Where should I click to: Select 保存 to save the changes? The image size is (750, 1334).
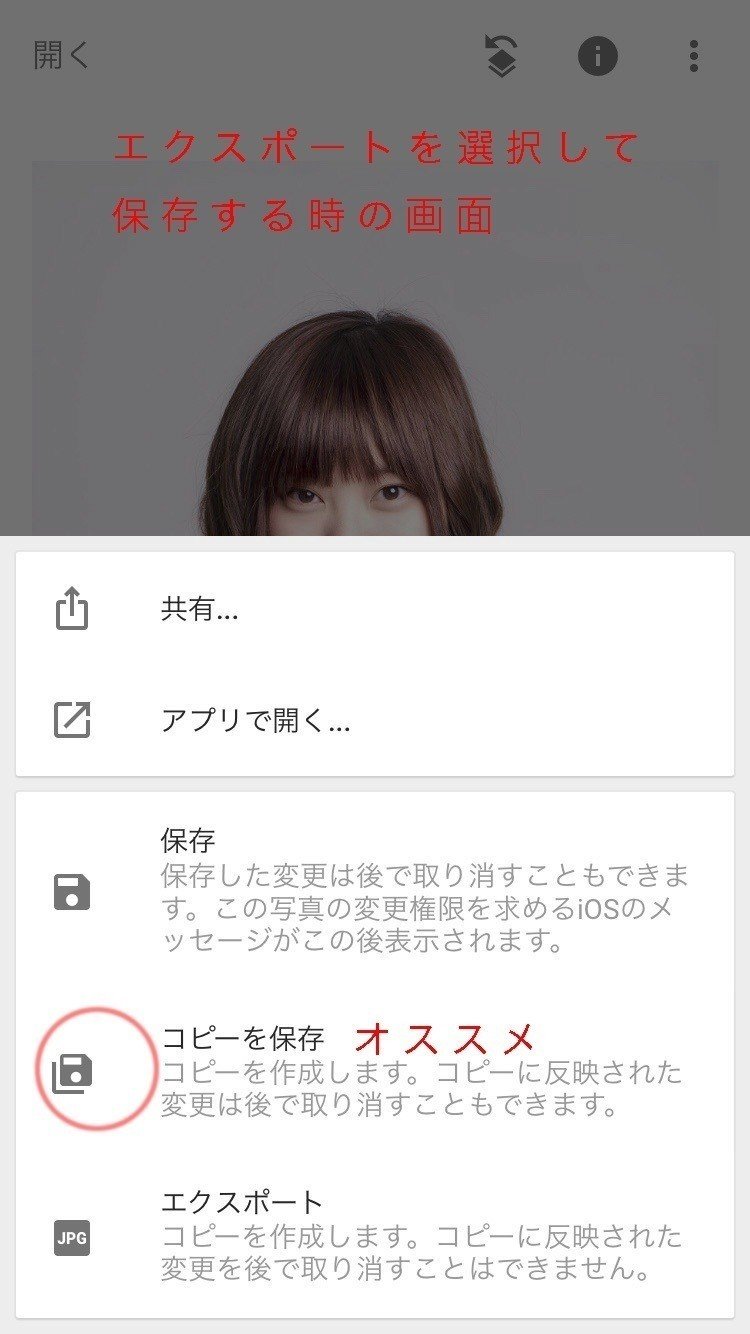click(x=375, y=890)
